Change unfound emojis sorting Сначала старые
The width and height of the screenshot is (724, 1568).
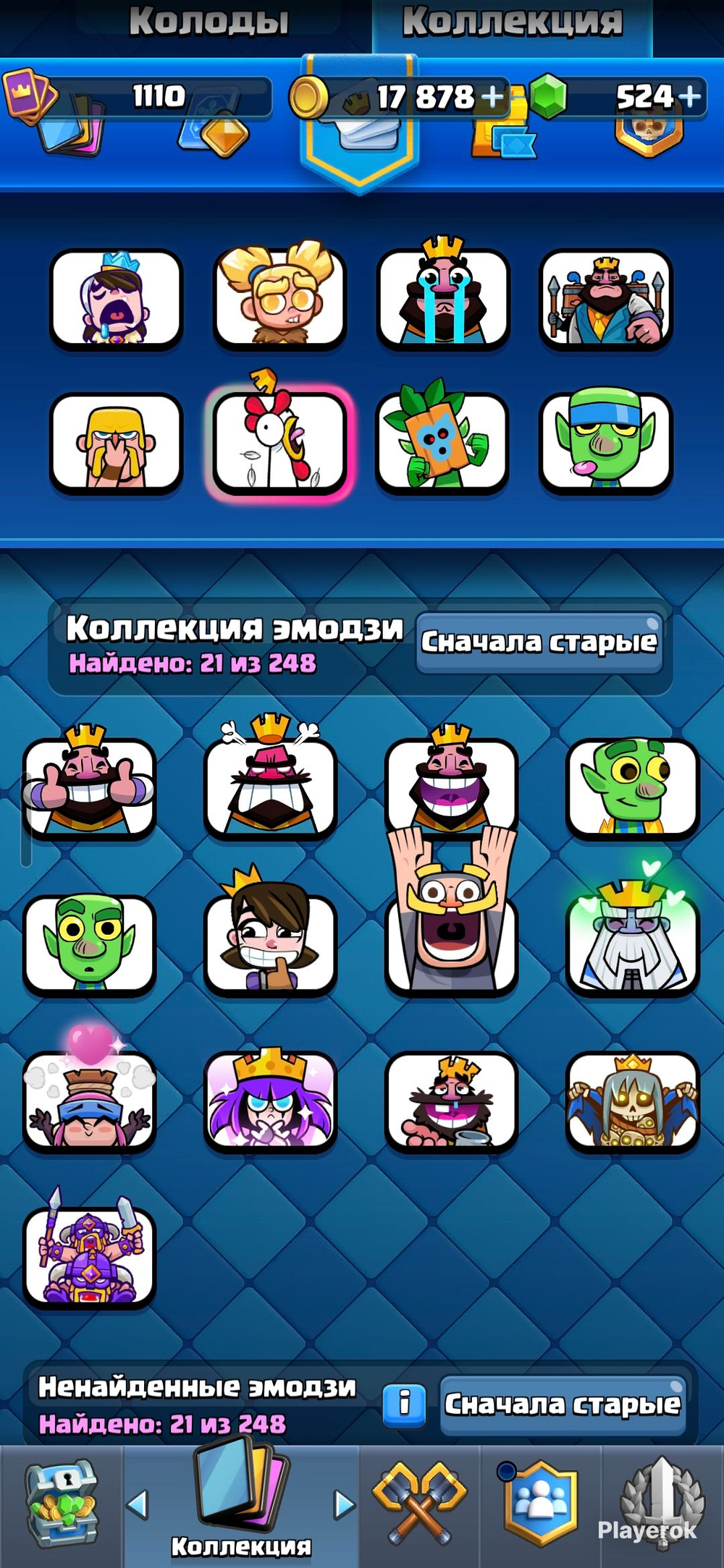pyautogui.click(x=563, y=1404)
